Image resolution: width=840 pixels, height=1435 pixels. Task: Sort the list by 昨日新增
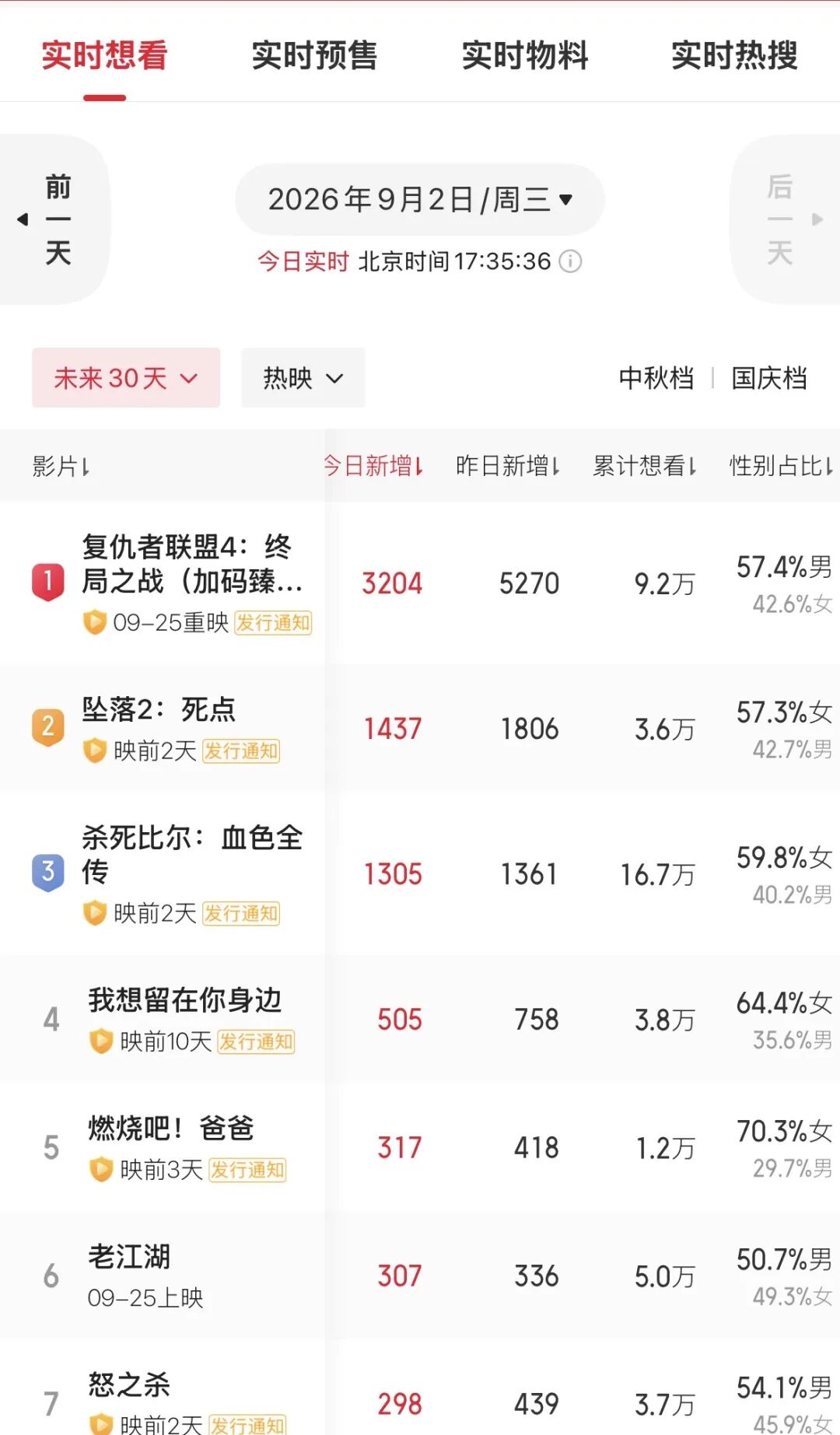pyautogui.click(x=508, y=466)
